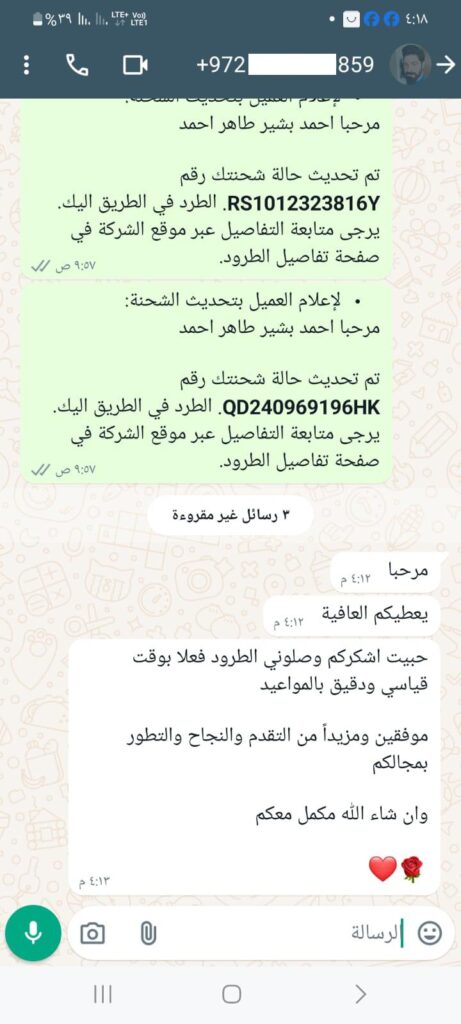Open the camera to send a photo

tap(93, 934)
